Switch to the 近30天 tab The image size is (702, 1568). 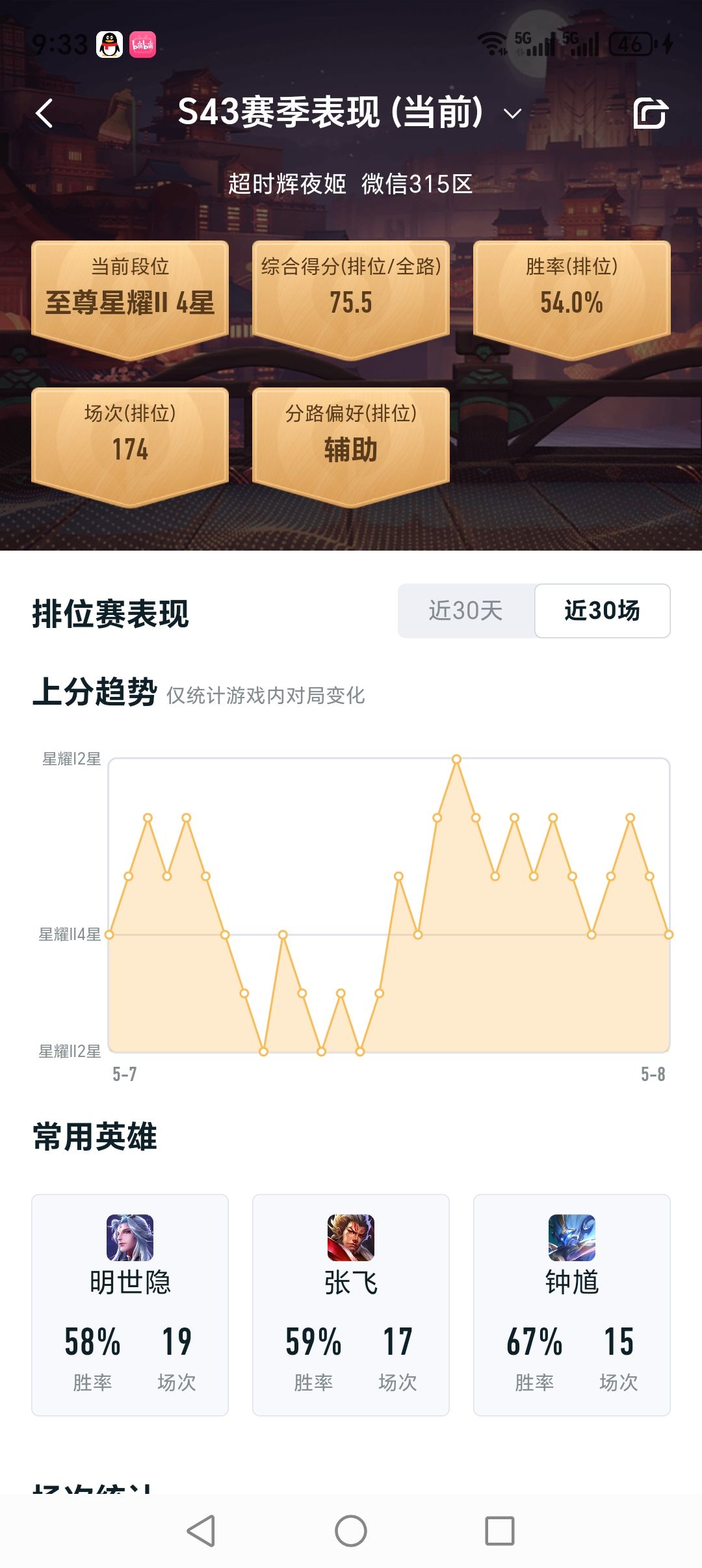click(466, 610)
